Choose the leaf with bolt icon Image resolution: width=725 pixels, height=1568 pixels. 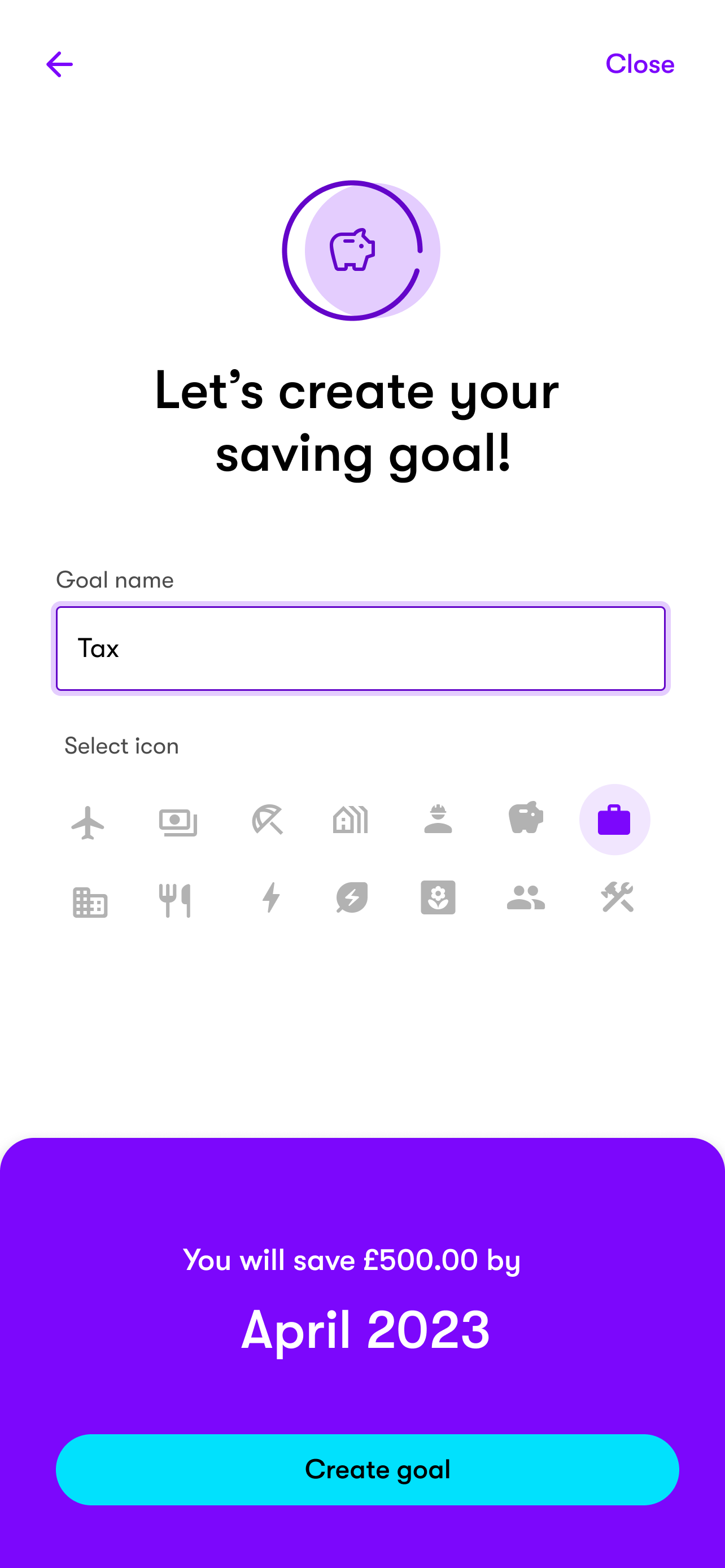352,898
